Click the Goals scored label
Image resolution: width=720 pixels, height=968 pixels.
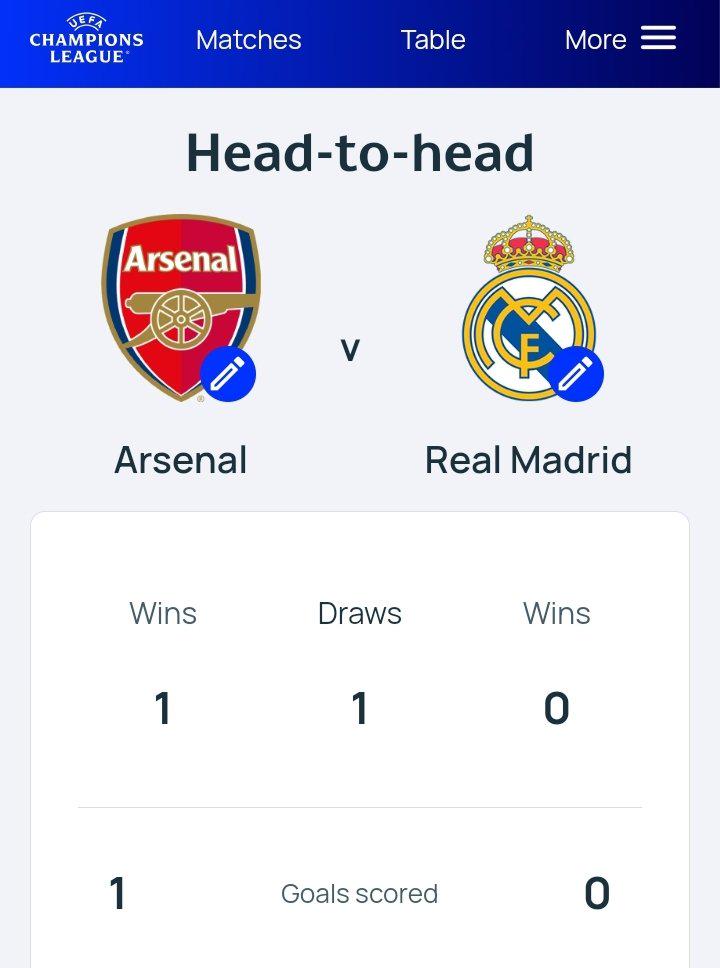point(360,894)
